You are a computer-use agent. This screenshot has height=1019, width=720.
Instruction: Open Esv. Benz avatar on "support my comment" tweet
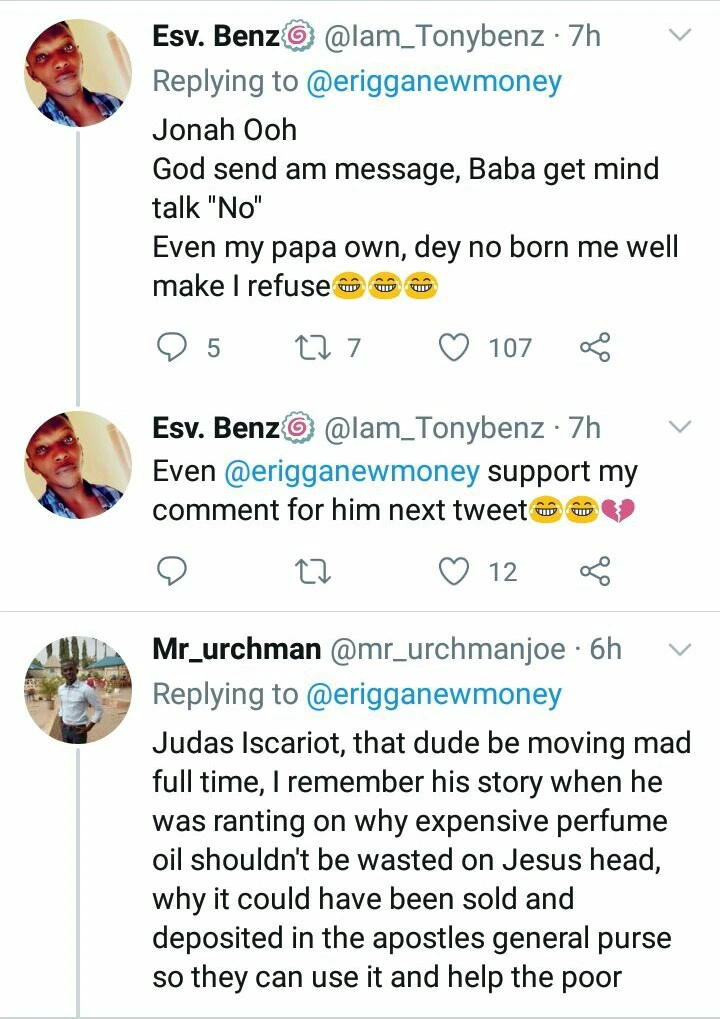point(78,465)
